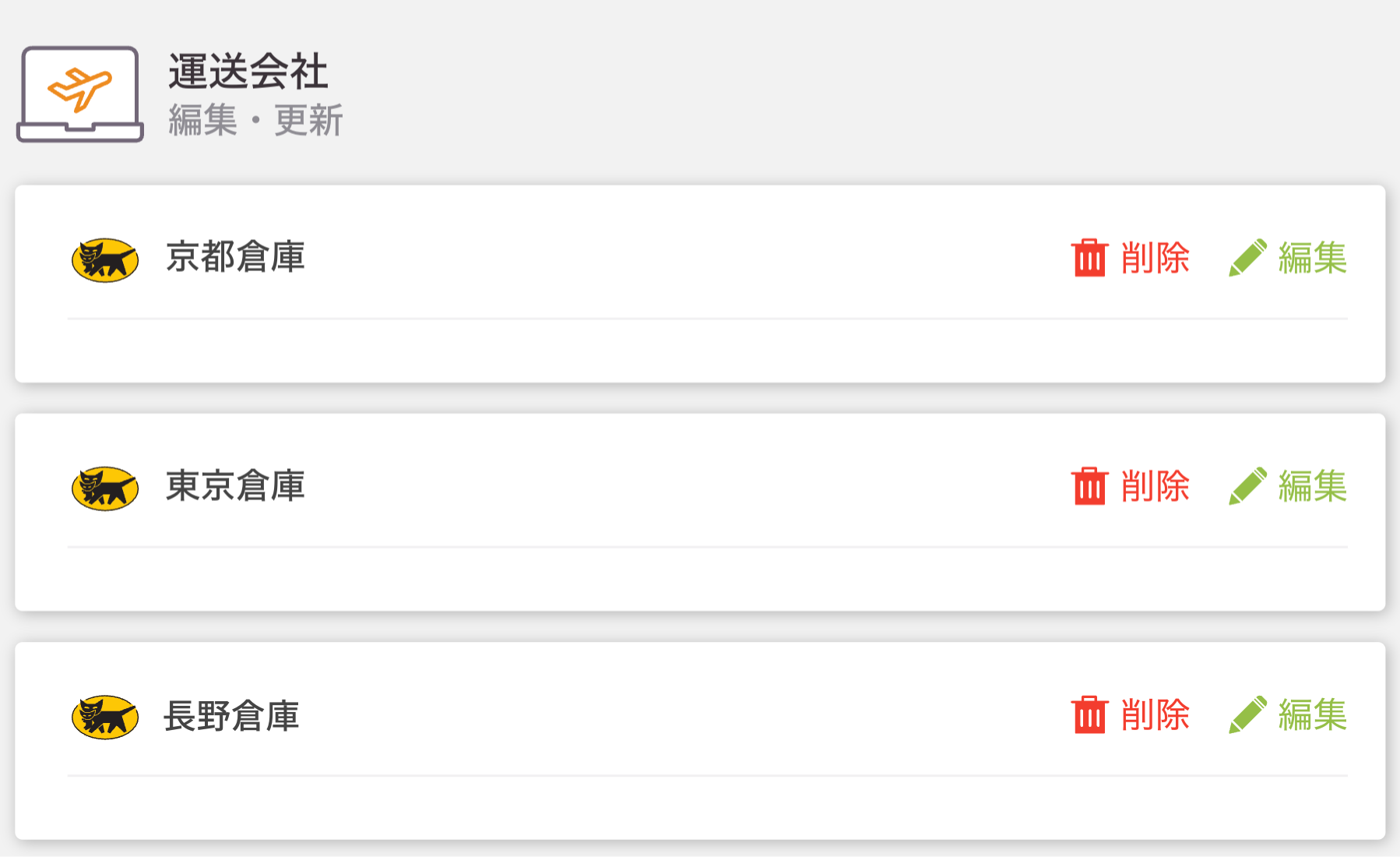
Task: Edit the 東京倉庫 carrier entry
Action: (x=1288, y=486)
